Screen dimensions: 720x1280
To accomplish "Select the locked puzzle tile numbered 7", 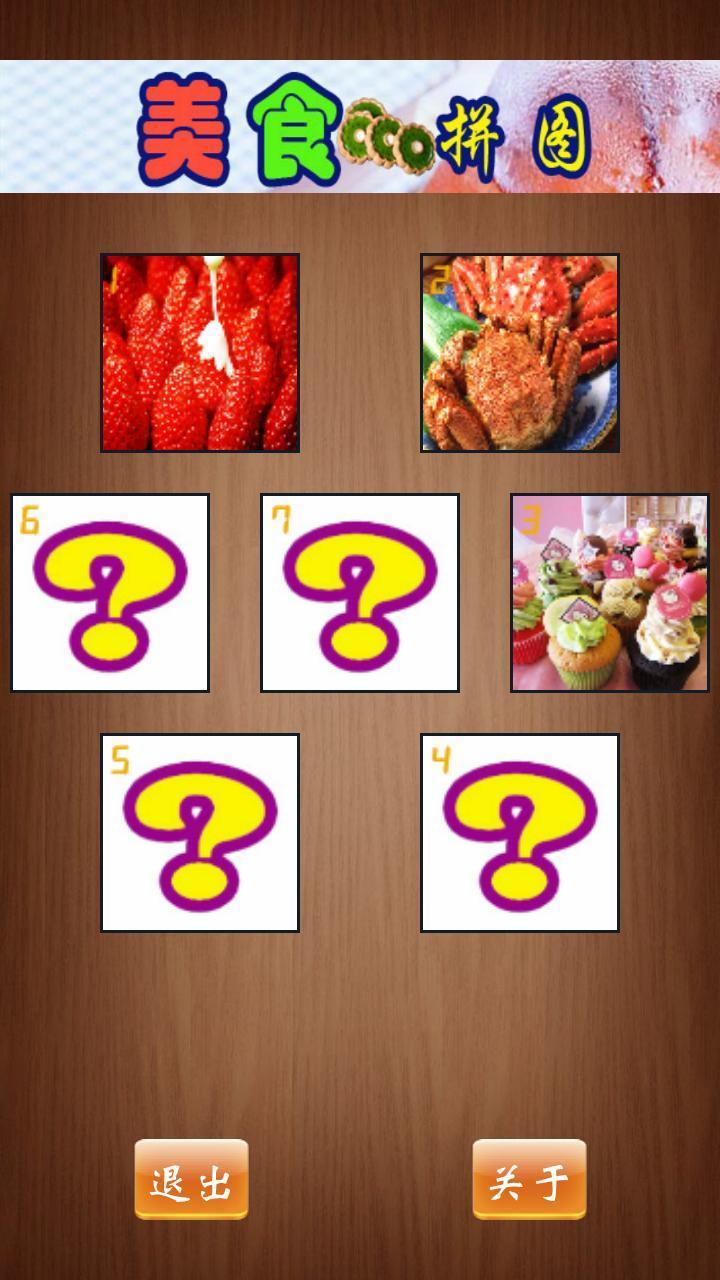I will click(360, 593).
